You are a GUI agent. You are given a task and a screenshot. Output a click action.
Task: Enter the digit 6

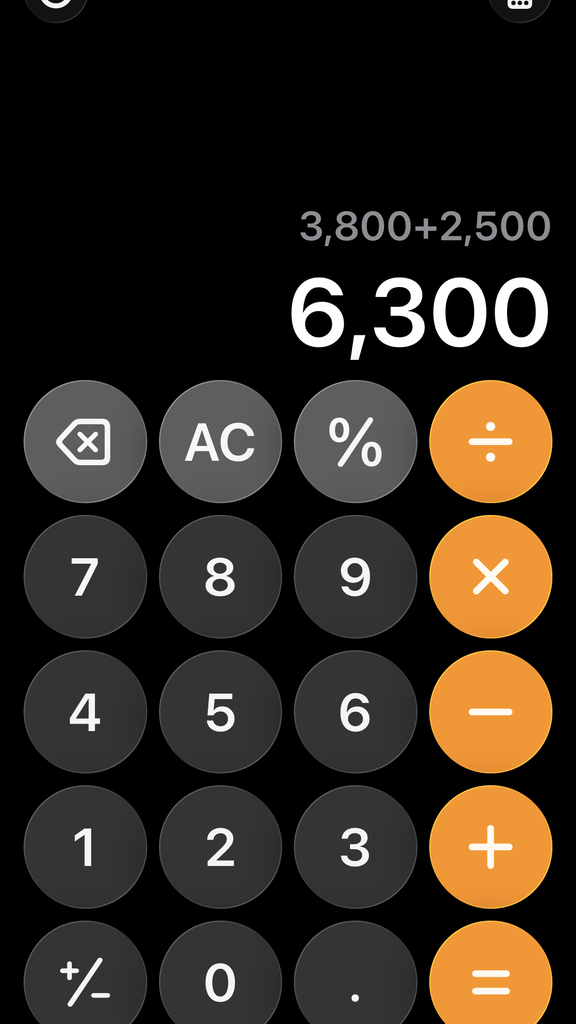[x=355, y=712]
